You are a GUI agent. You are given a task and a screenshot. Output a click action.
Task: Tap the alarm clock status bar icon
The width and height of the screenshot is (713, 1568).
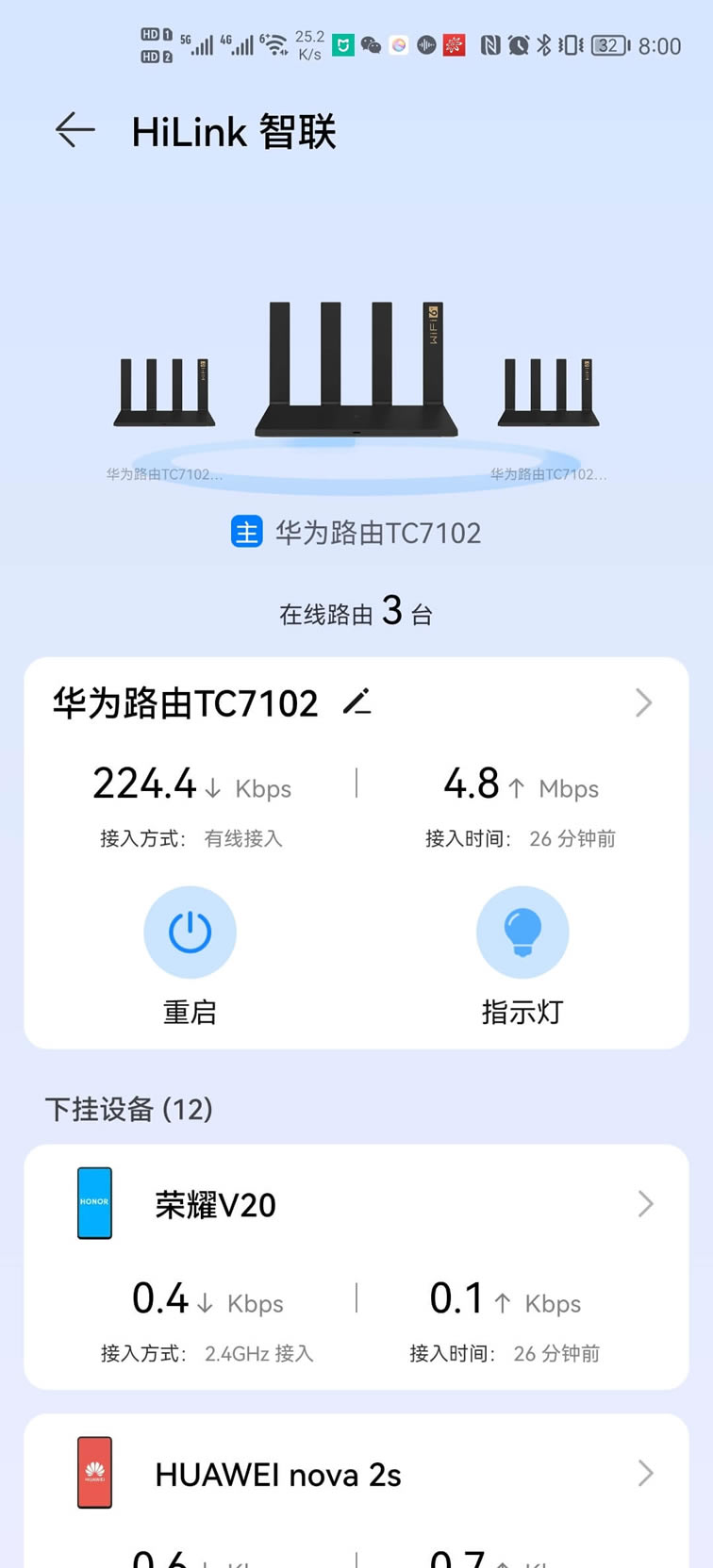click(518, 44)
